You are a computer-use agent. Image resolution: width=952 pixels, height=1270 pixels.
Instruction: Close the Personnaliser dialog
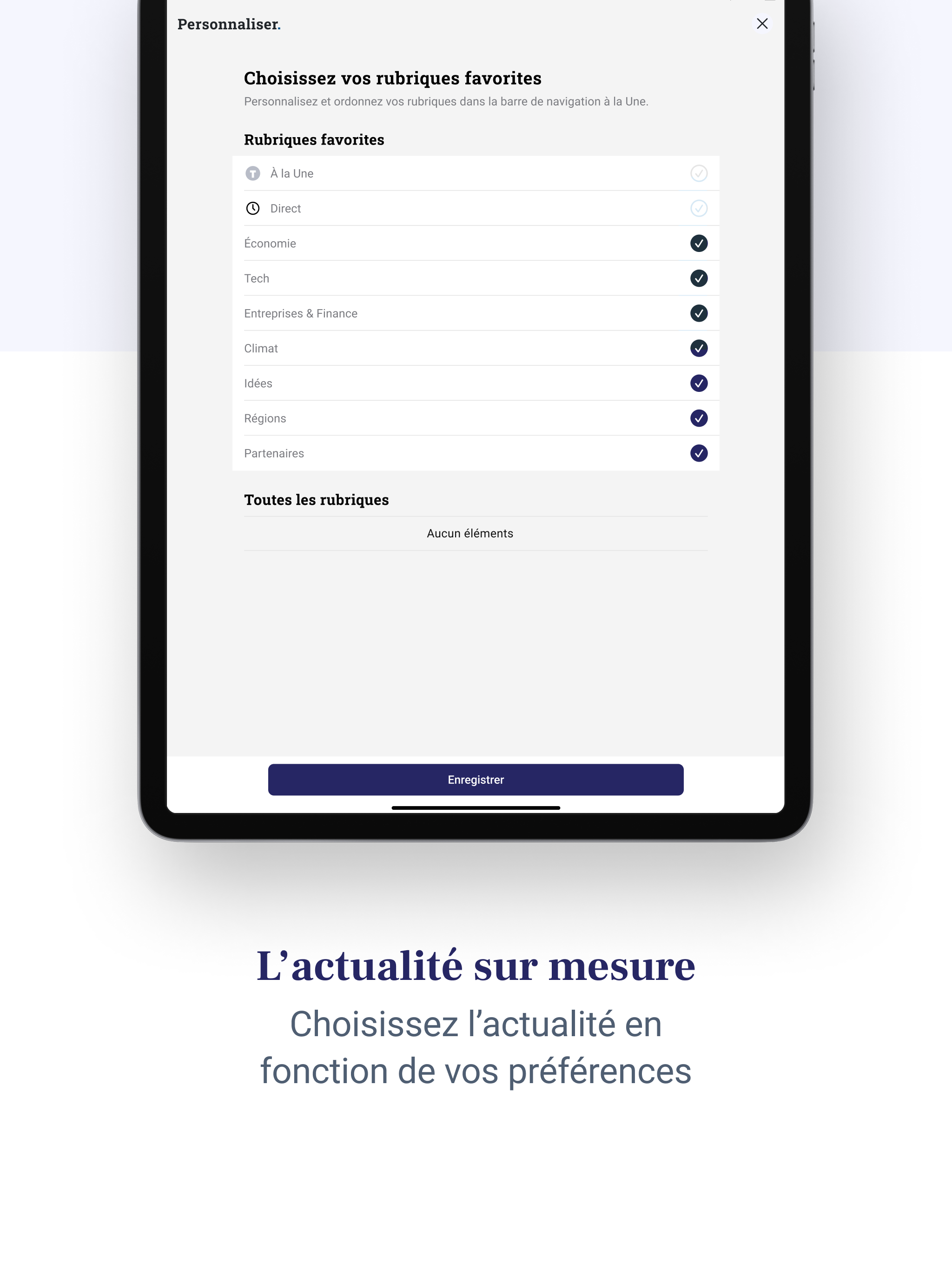tap(762, 24)
